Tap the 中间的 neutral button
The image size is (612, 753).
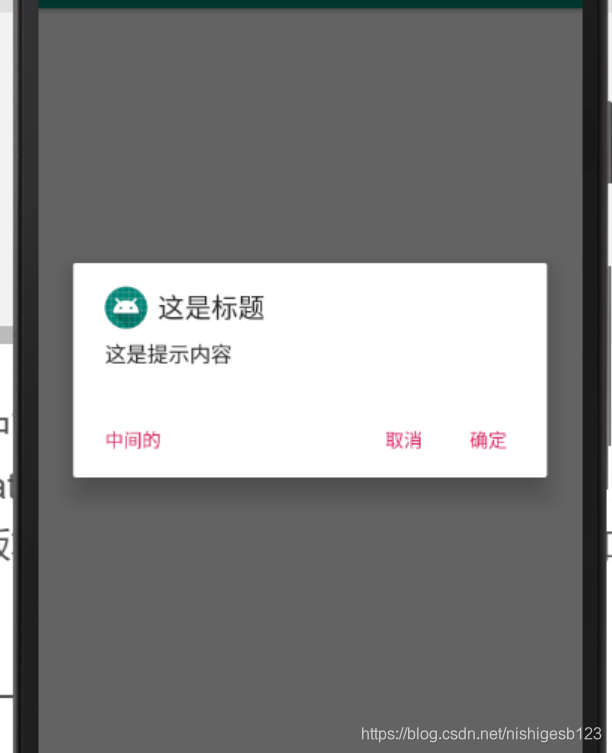click(133, 440)
